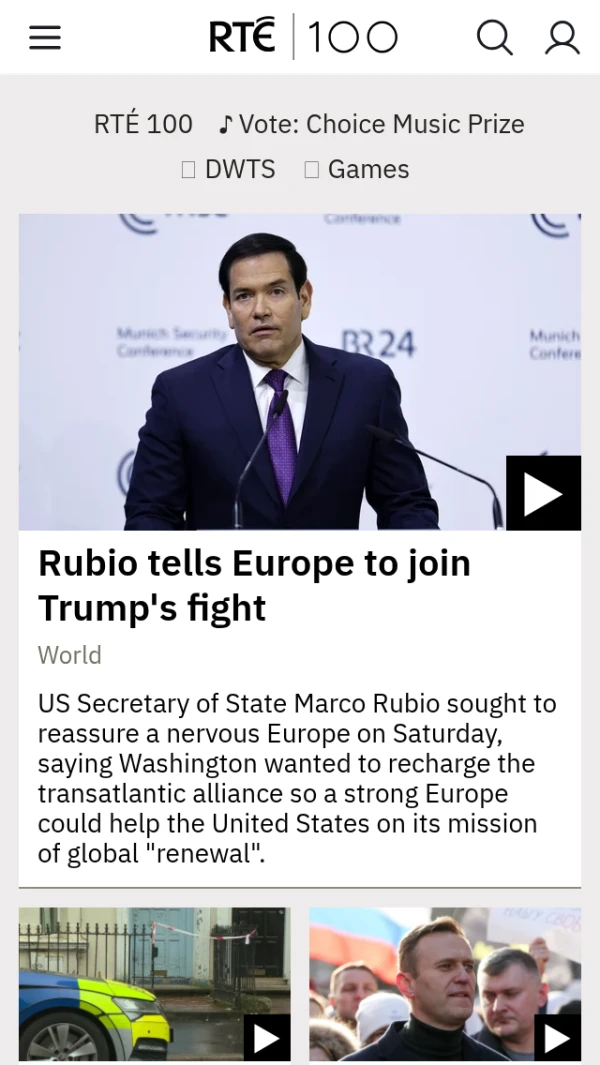Open the protest crowd story thumbnail
This screenshot has height=1065, width=600.
[x=444, y=984]
